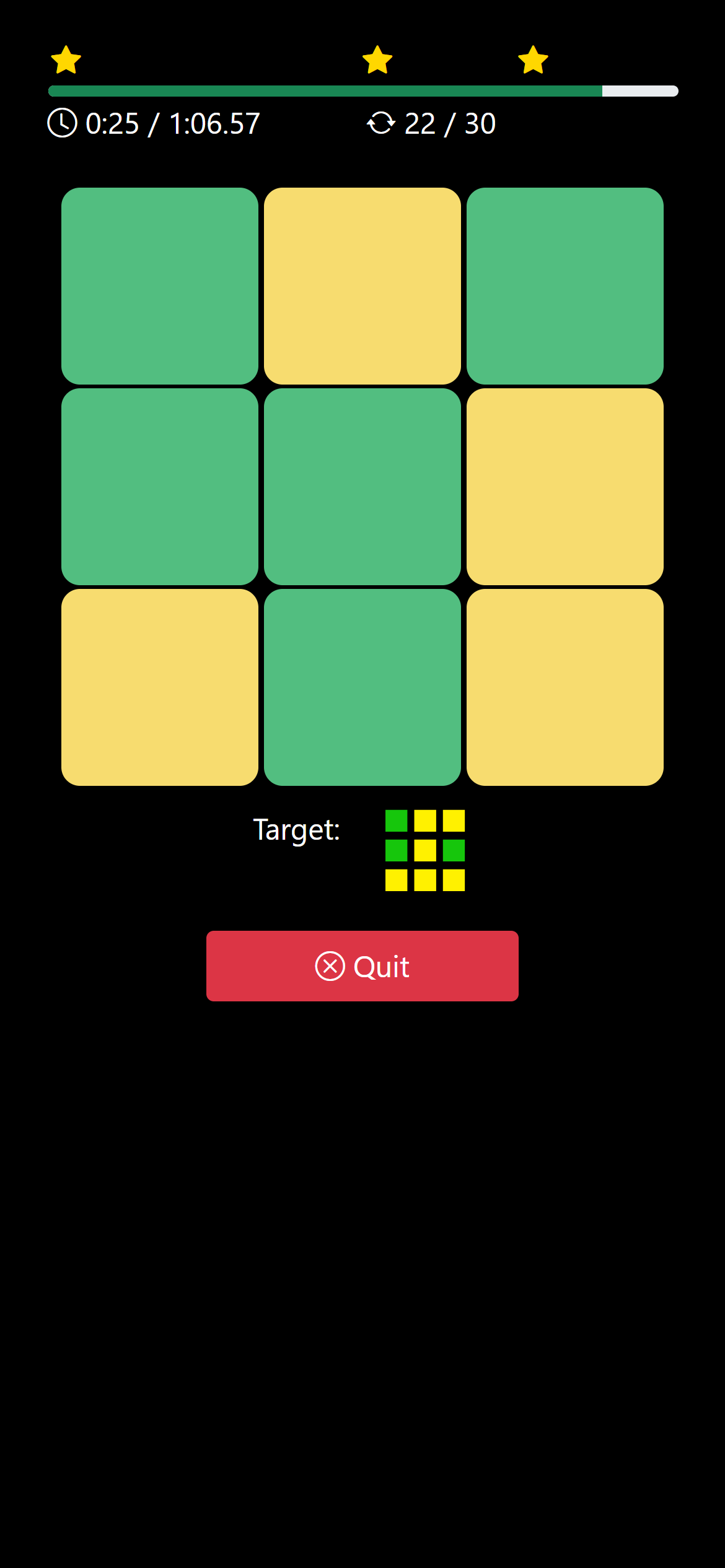Tap the center green tile

pos(362,487)
